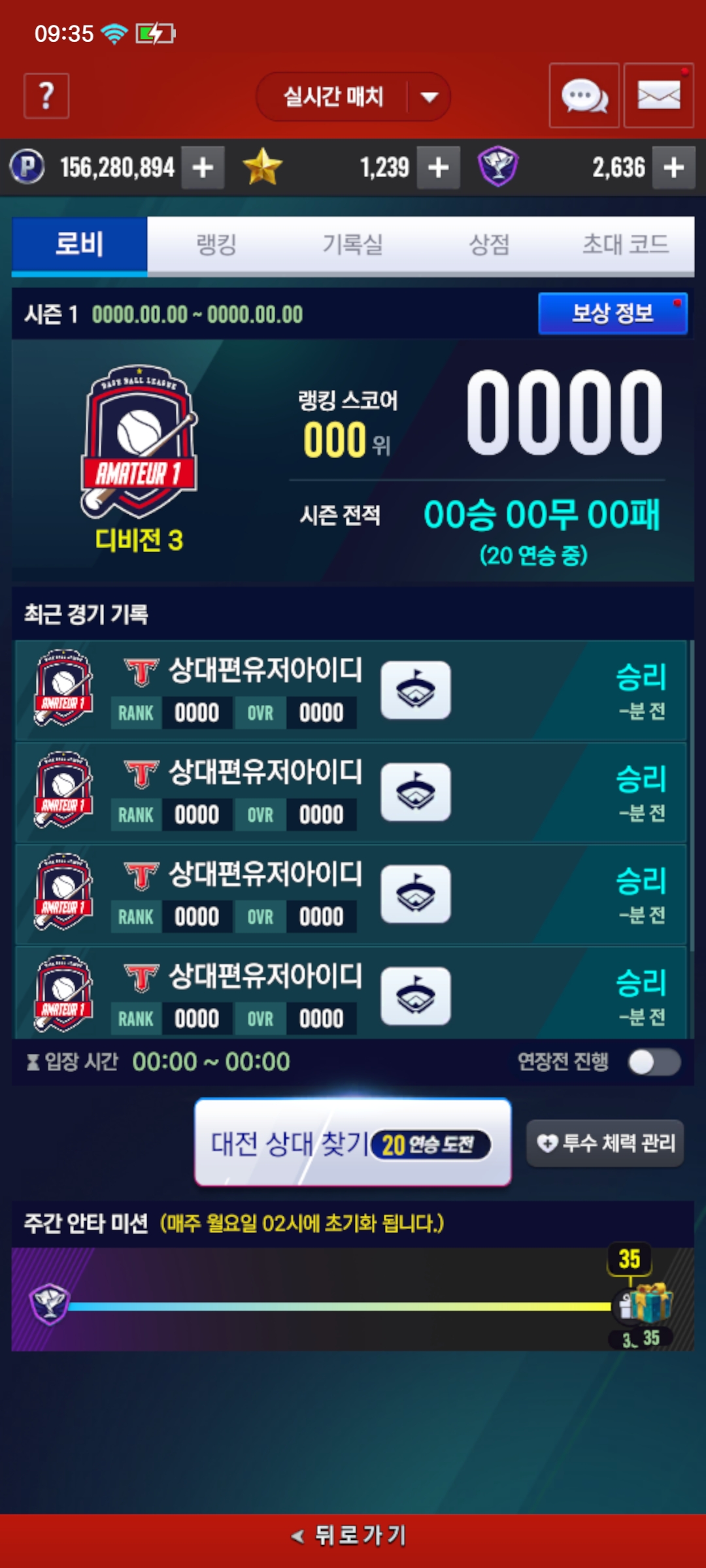The image size is (706, 1568).
Task: Select the 로비 tab
Action: pos(79,244)
